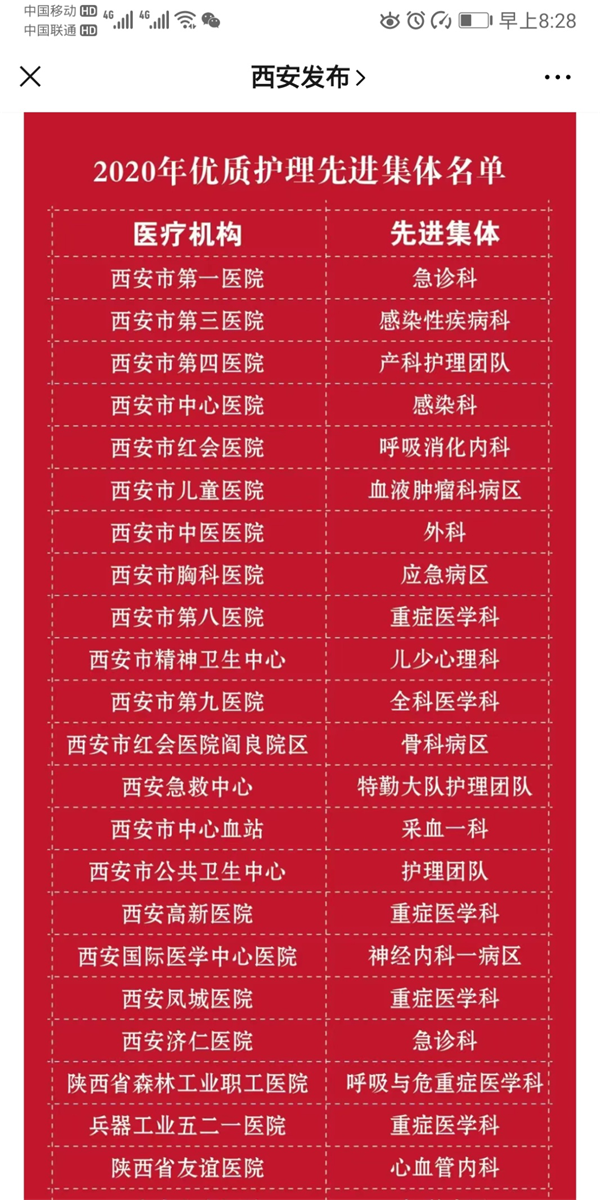Open the three-dot overflow menu
This screenshot has height=1200, width=600.
coord(558,77)
